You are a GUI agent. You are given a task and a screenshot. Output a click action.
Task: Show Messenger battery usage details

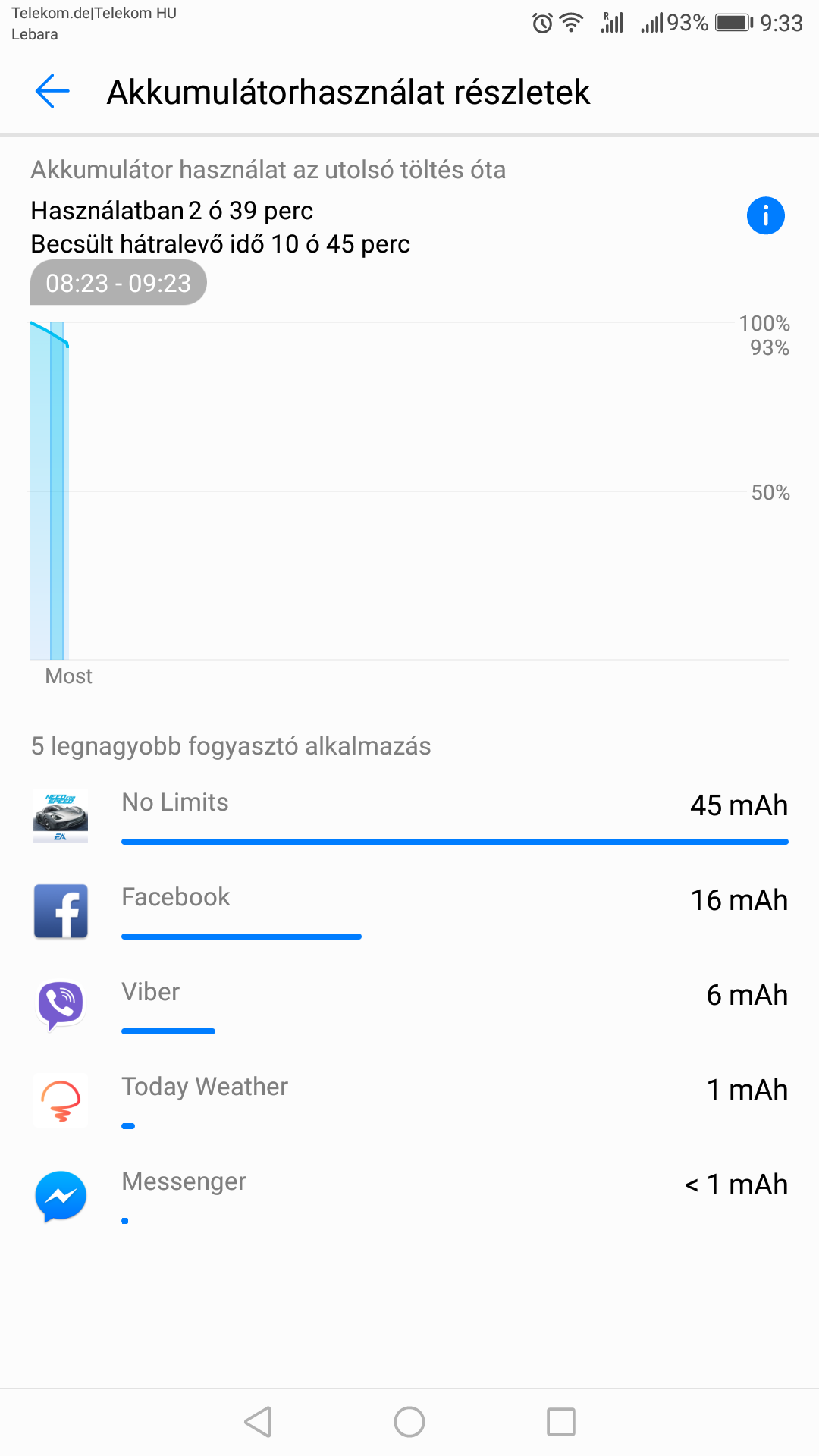pos(409,1196)
